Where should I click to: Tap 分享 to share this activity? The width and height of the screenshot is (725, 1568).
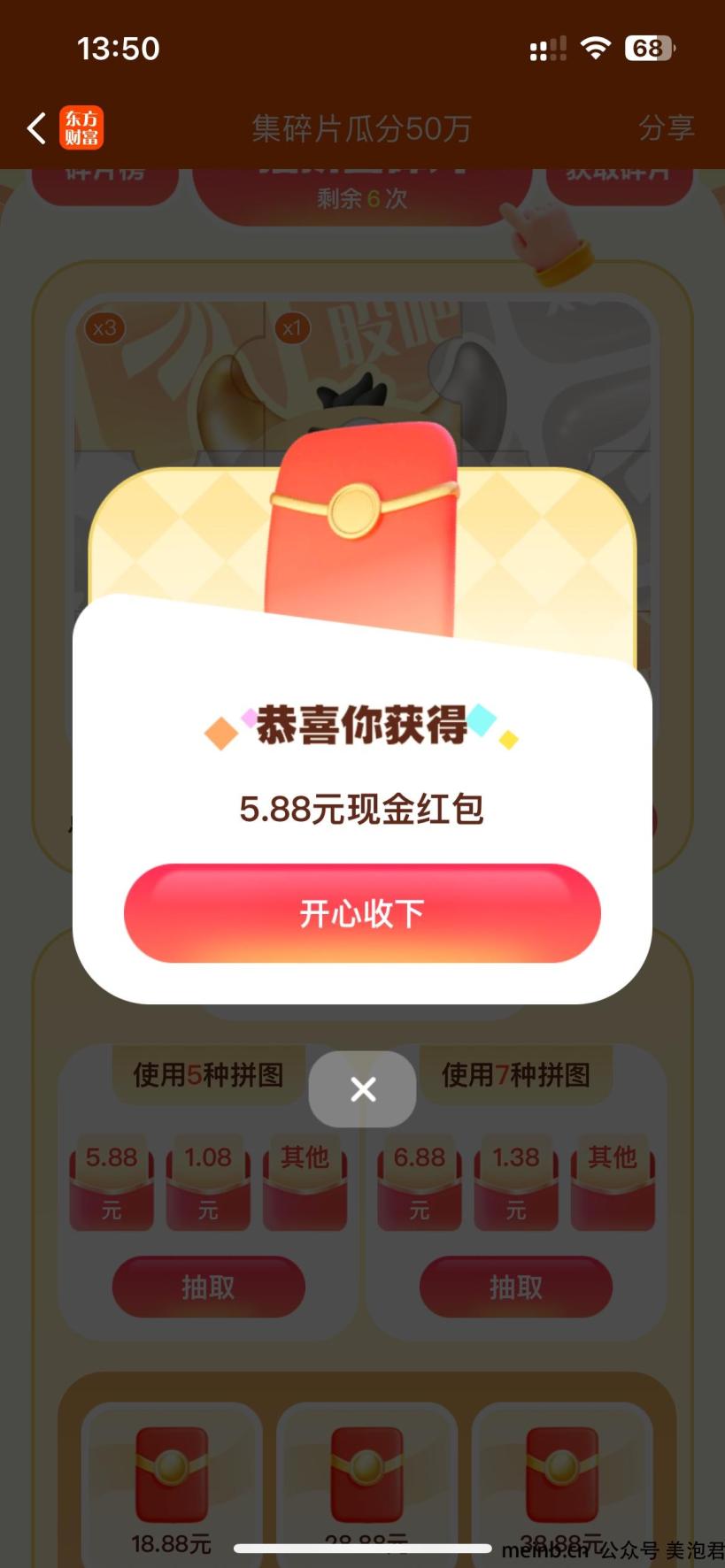(x=666, y=128)
